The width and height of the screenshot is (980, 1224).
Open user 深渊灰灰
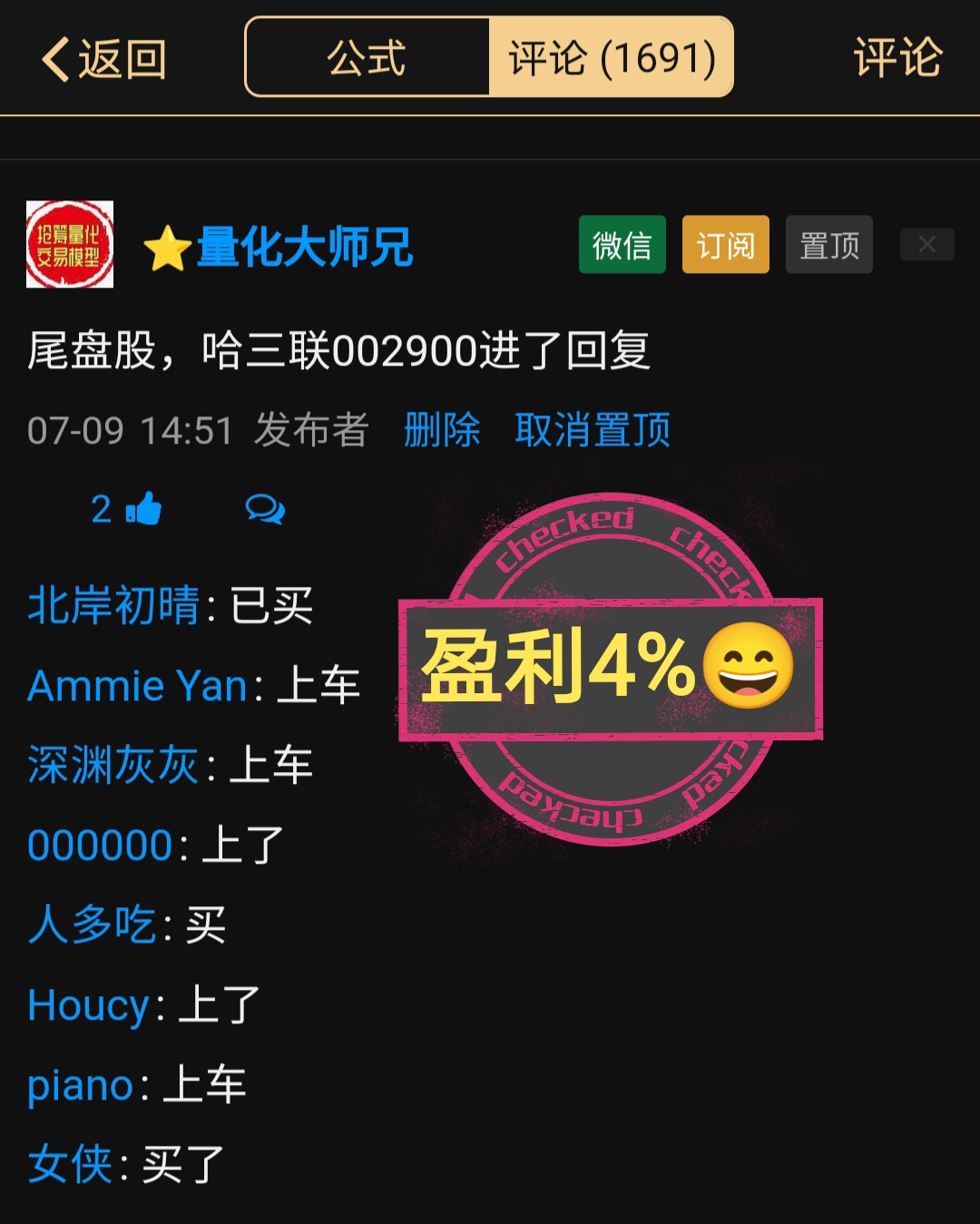pyautogui.click(x=113, y=765)
